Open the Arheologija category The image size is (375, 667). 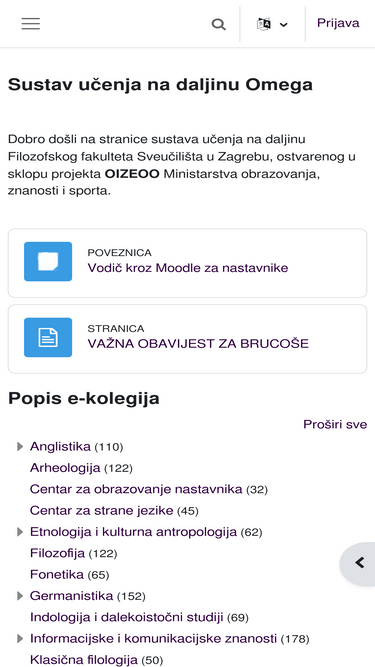[65, 468]
